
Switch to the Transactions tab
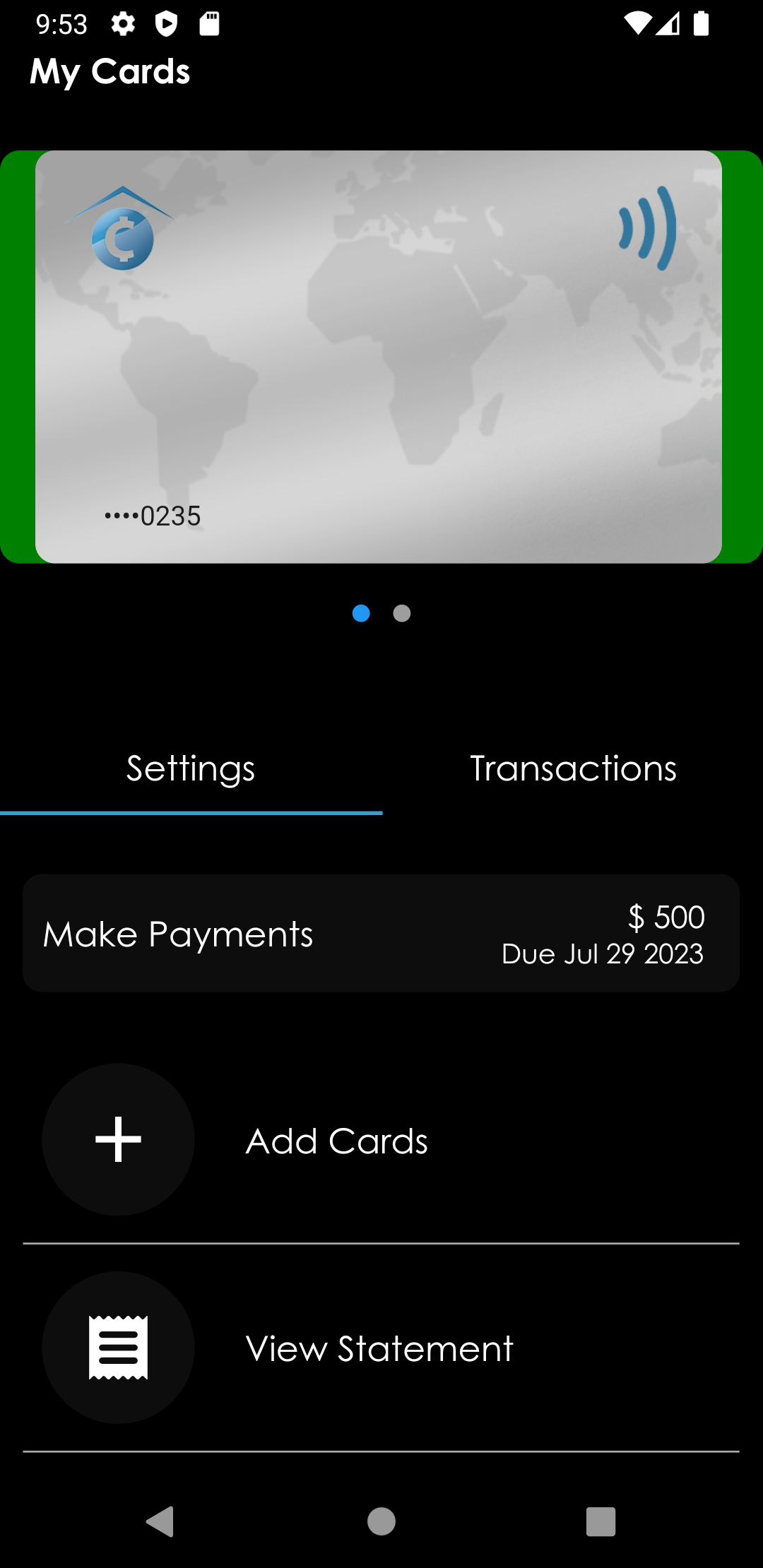[573, 769]
